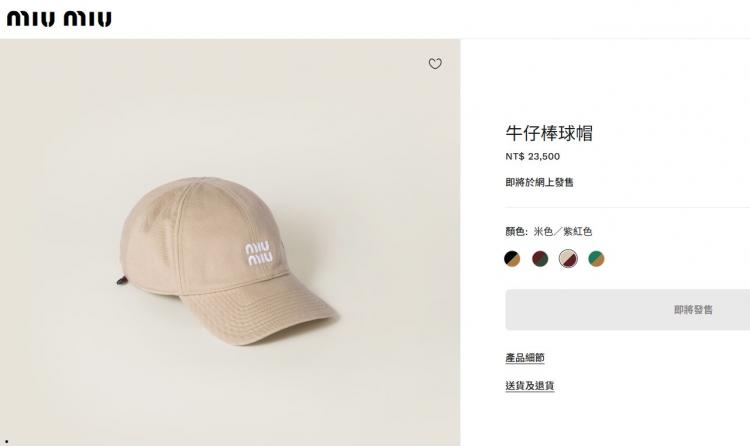Select the beige and burgundy color swatch
Screen dimensions: 750x446
[x=568, y=259]
